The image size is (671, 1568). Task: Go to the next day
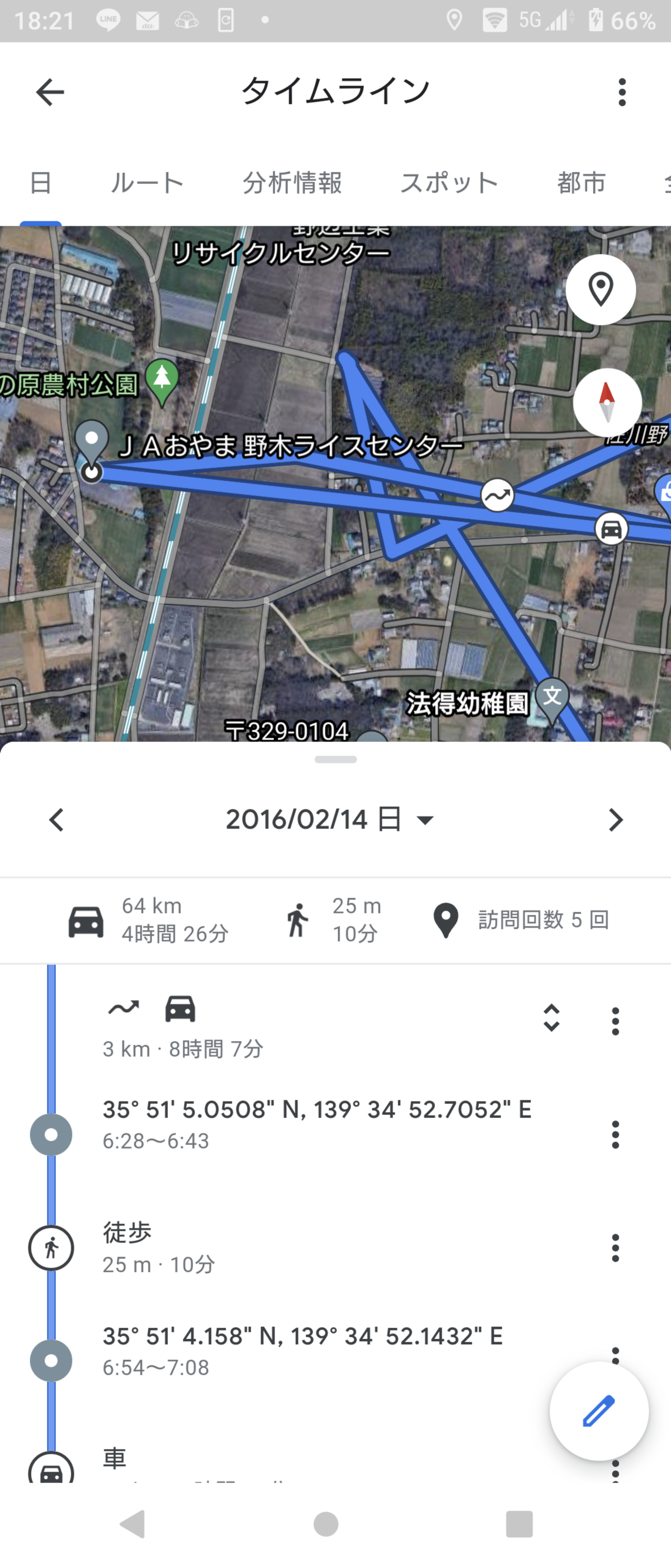(x=615, y=820)
